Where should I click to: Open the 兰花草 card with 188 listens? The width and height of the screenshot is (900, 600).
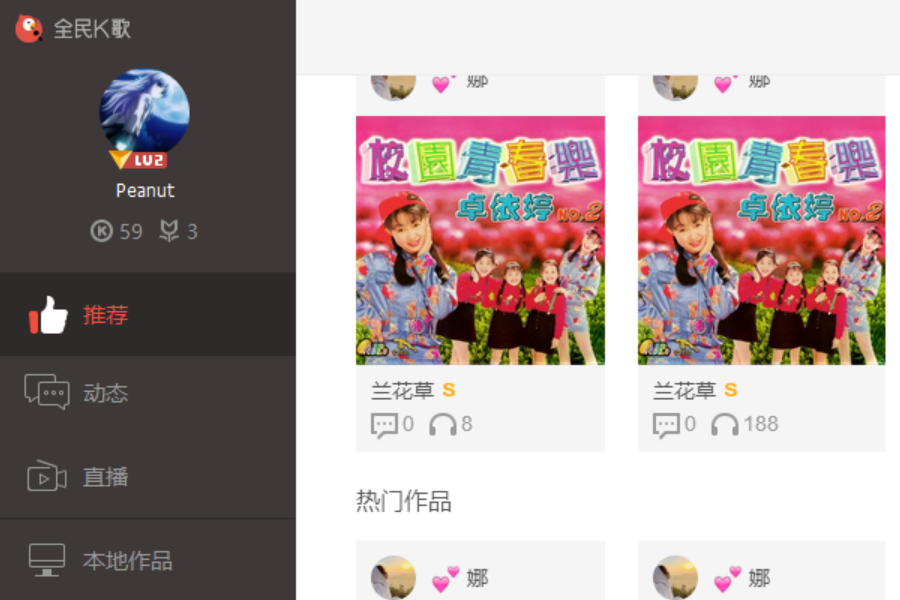coord(761,240)
